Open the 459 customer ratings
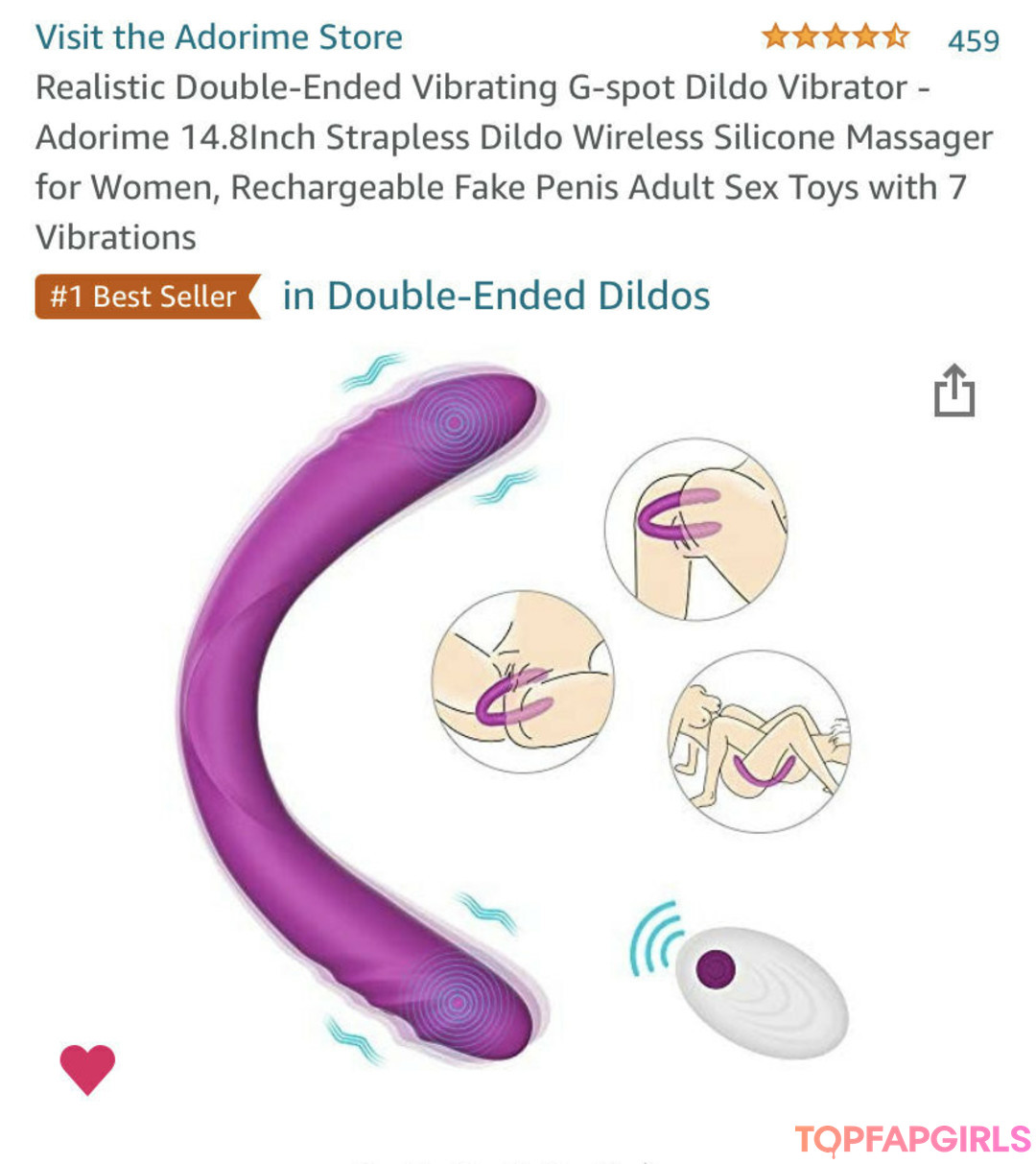This screenshot has height=1164, width=1036. tap(973, 40)
